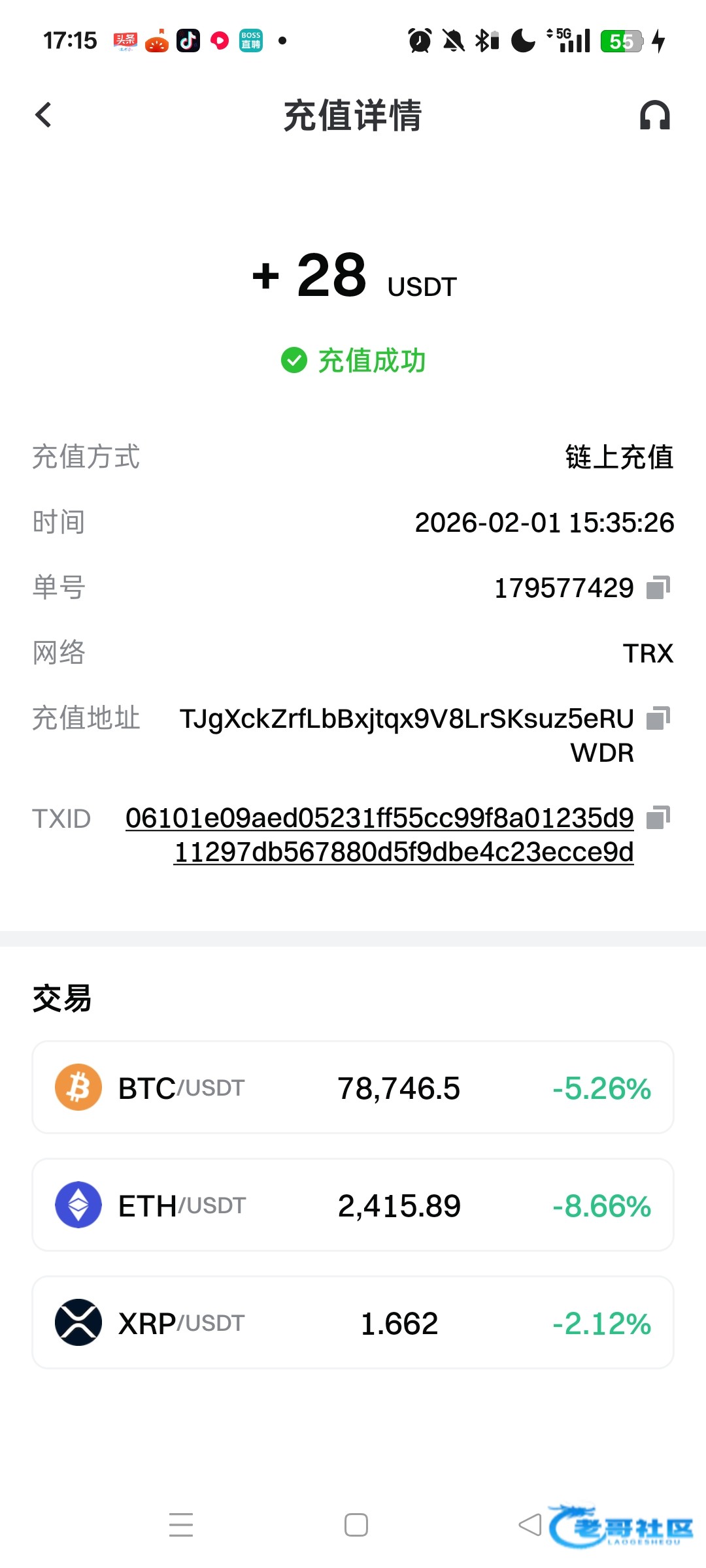Image resolution: width=706 pixels, height=1568 pixels.
Task: Open the ETH/USDT trading pair
Action: coord(353,1205)
